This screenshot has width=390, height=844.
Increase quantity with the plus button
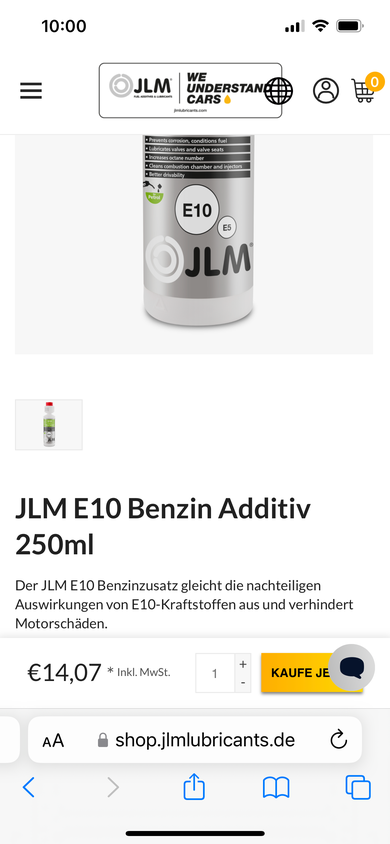point(243,664)
